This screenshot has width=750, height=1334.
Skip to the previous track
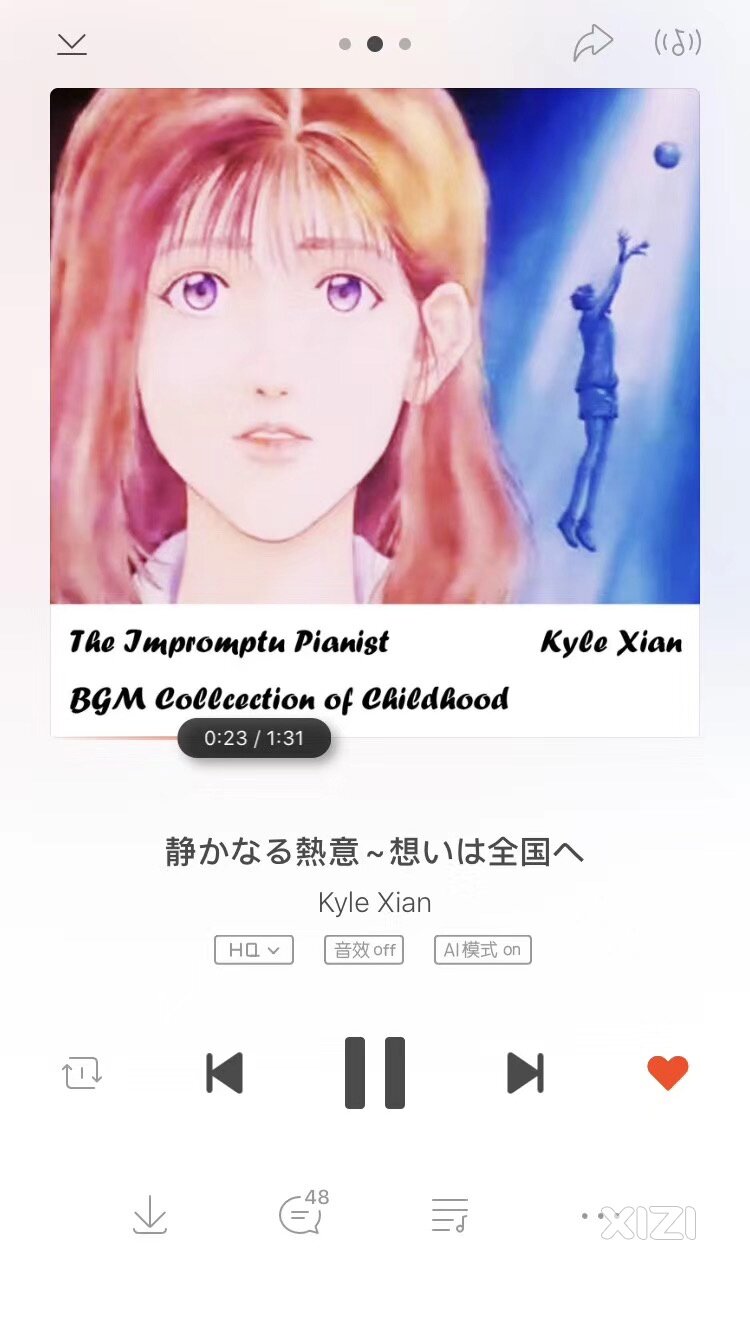225,1073
